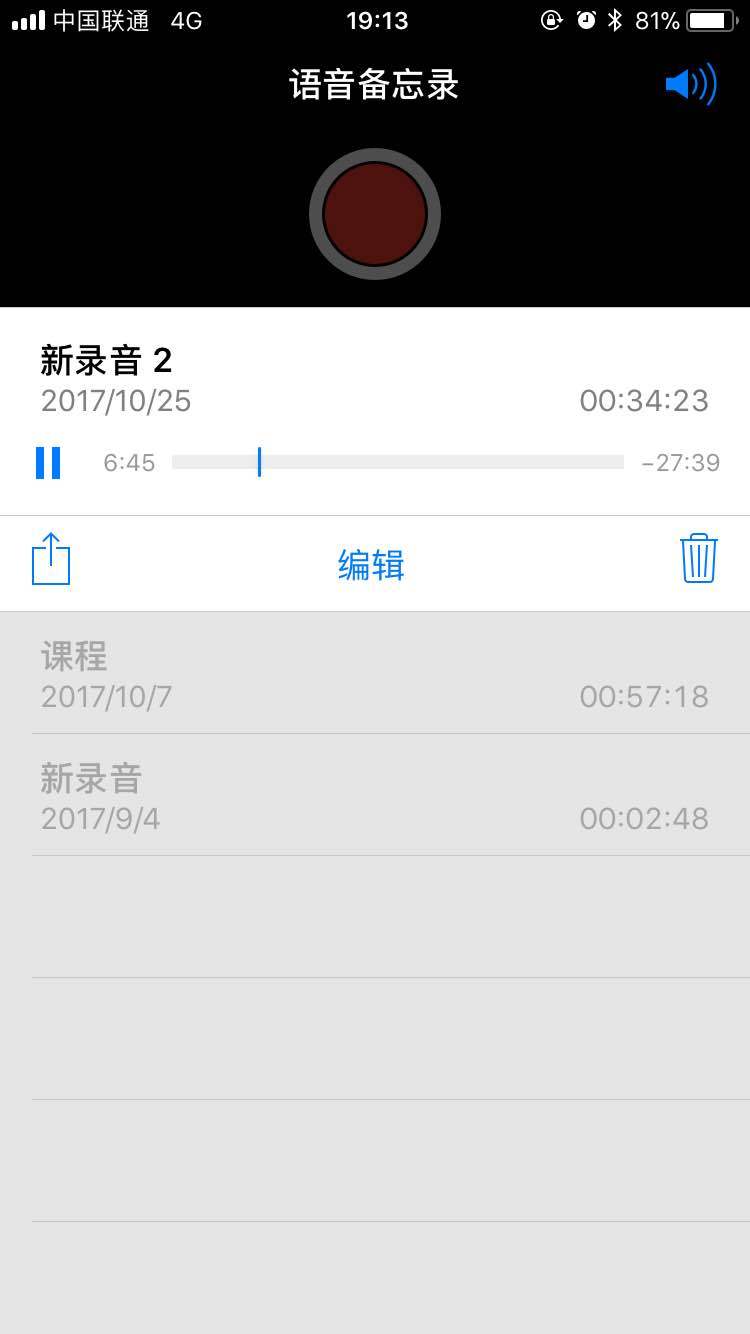
Task: Tap the playback progress bar to seek
Action: coord(397,462)
